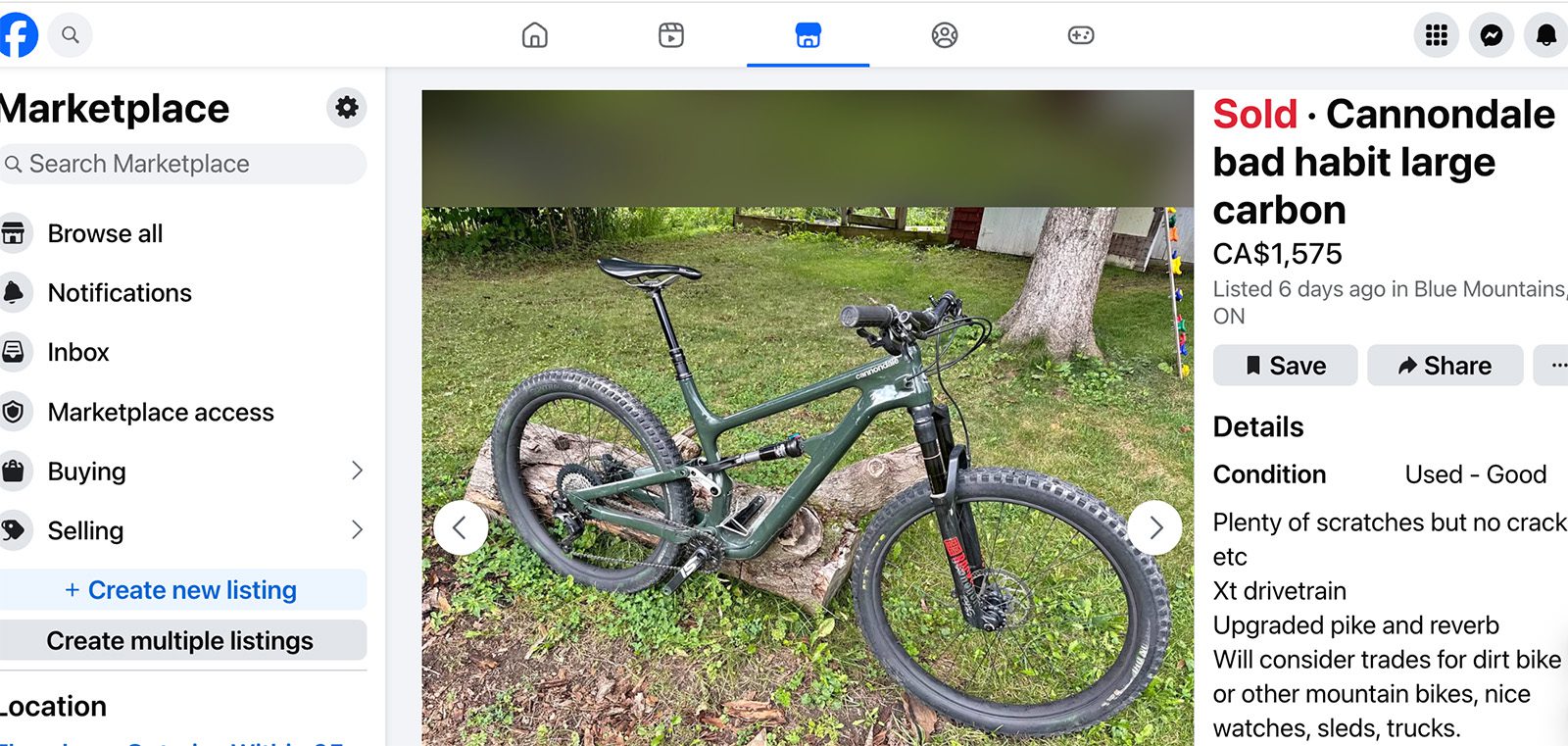This screenshot has height=746, width=1568.
Task: Save this Cannondale listing
Action: point(1285,366)
